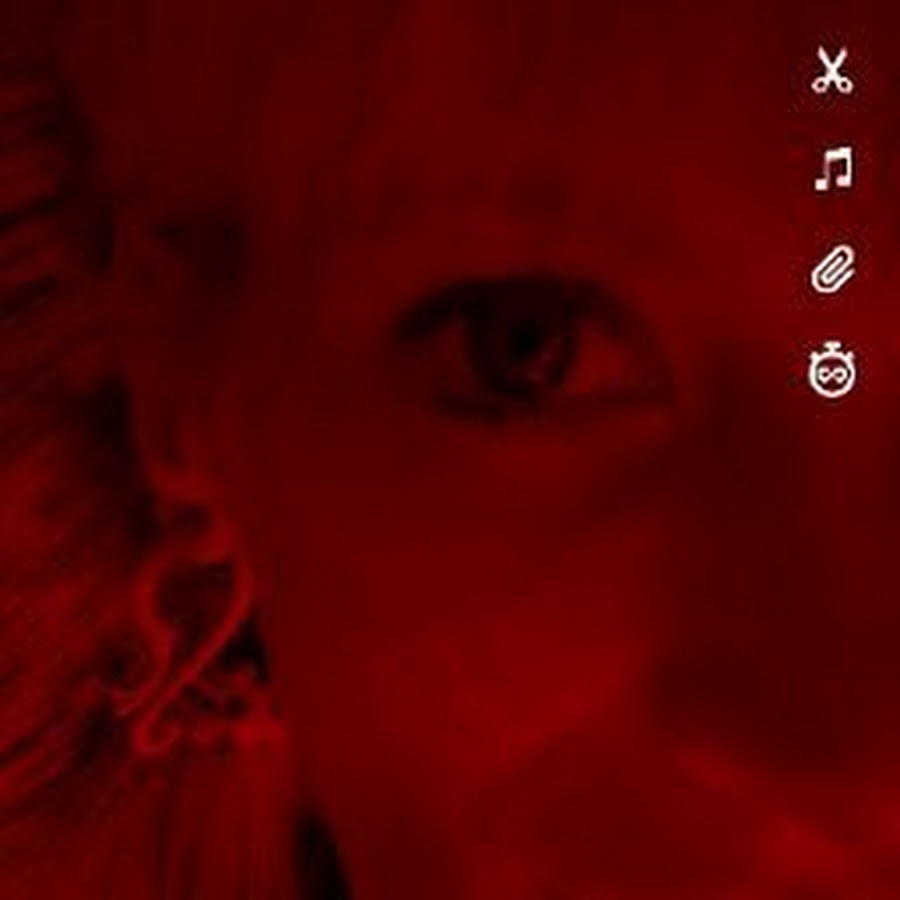
Task: Add music with the note icon
Action: tap(832, 169)
